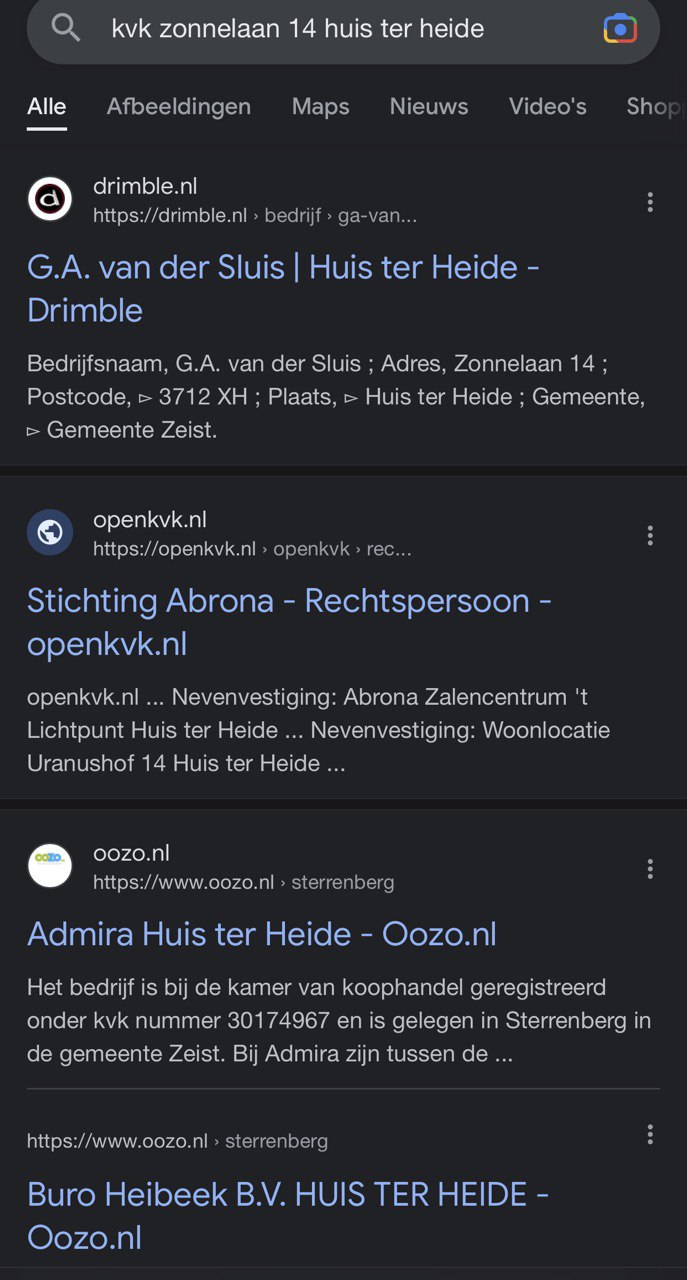Switch to the Afbeeldingen tab

[179, 106]
